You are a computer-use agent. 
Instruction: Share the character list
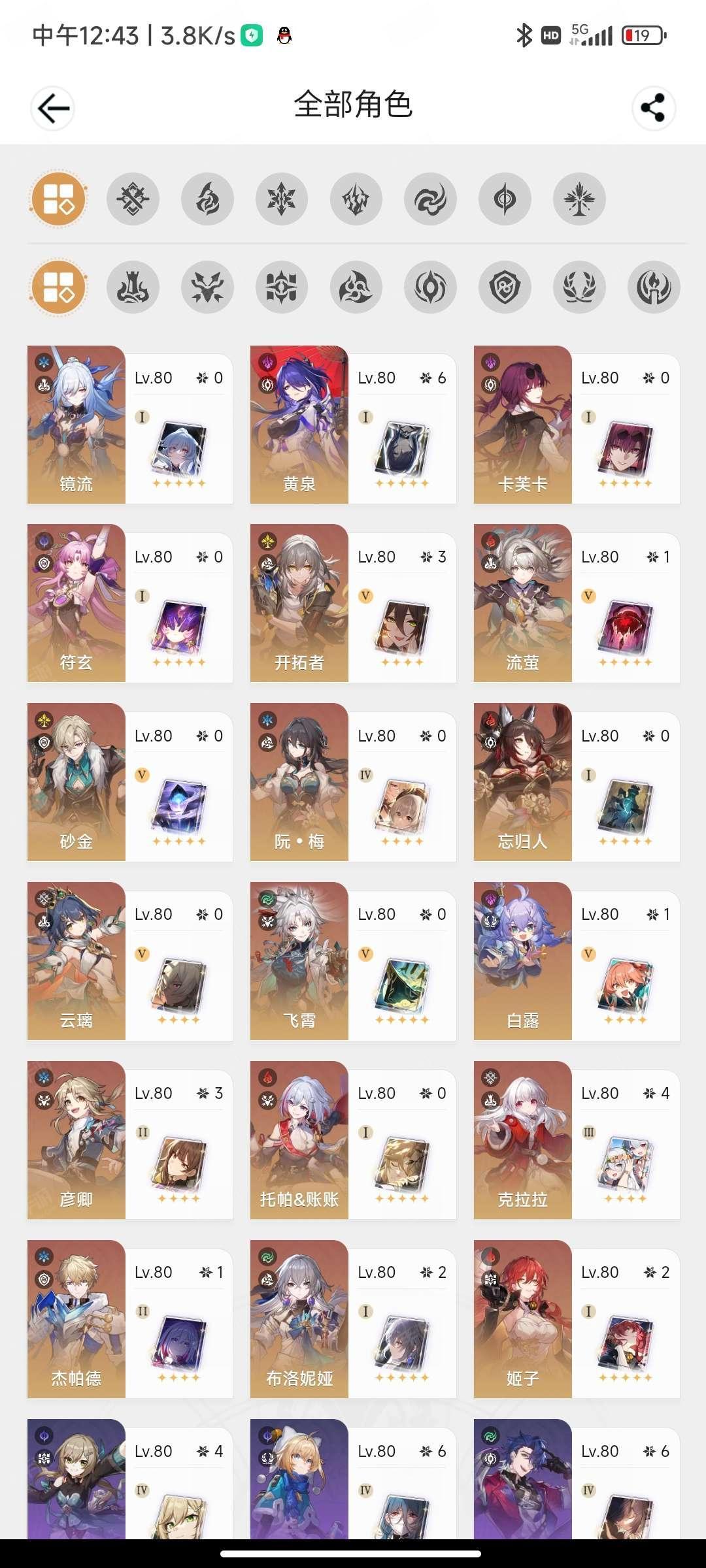653,108
